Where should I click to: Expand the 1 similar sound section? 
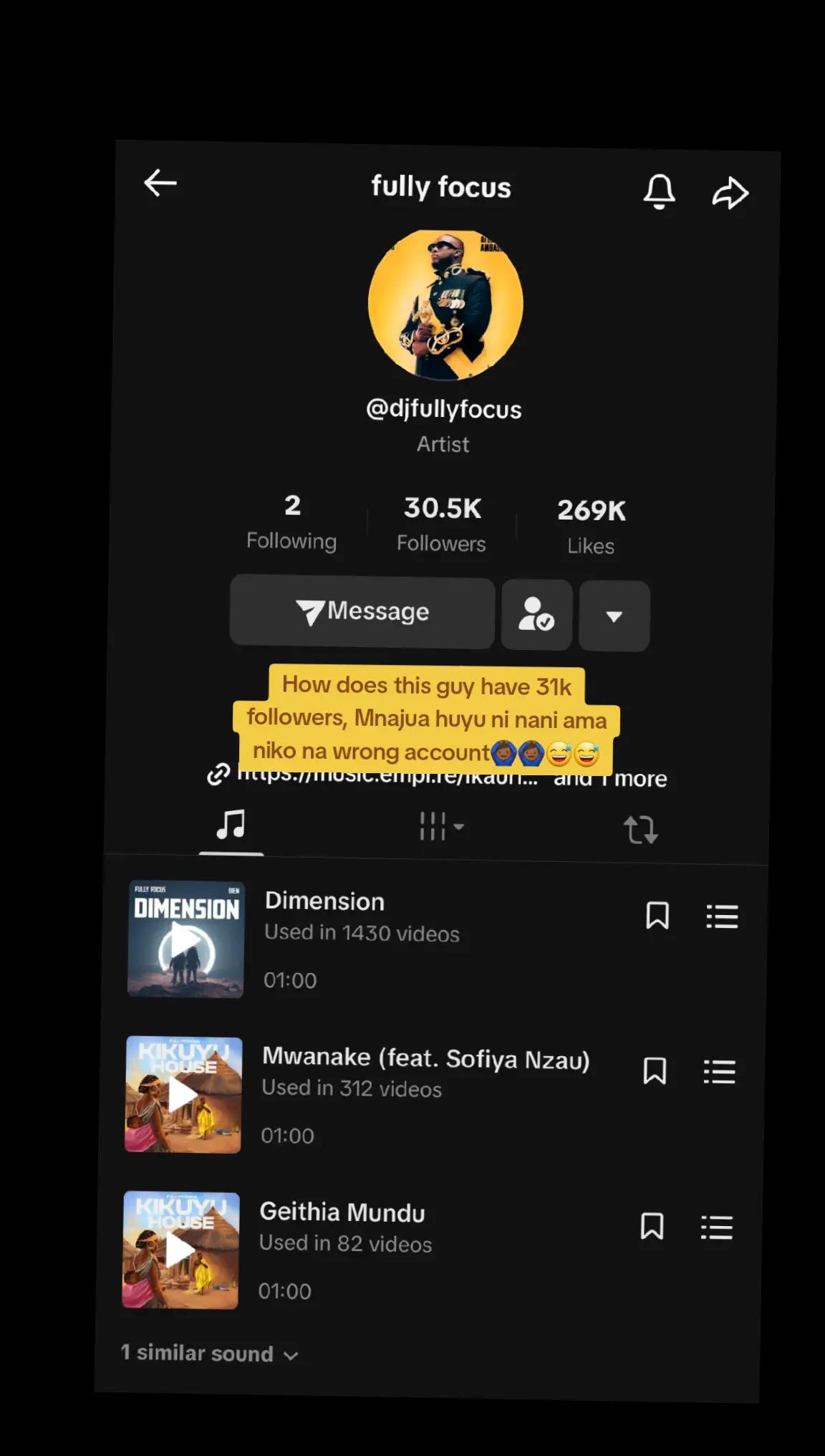click(x=209, y=1354)
